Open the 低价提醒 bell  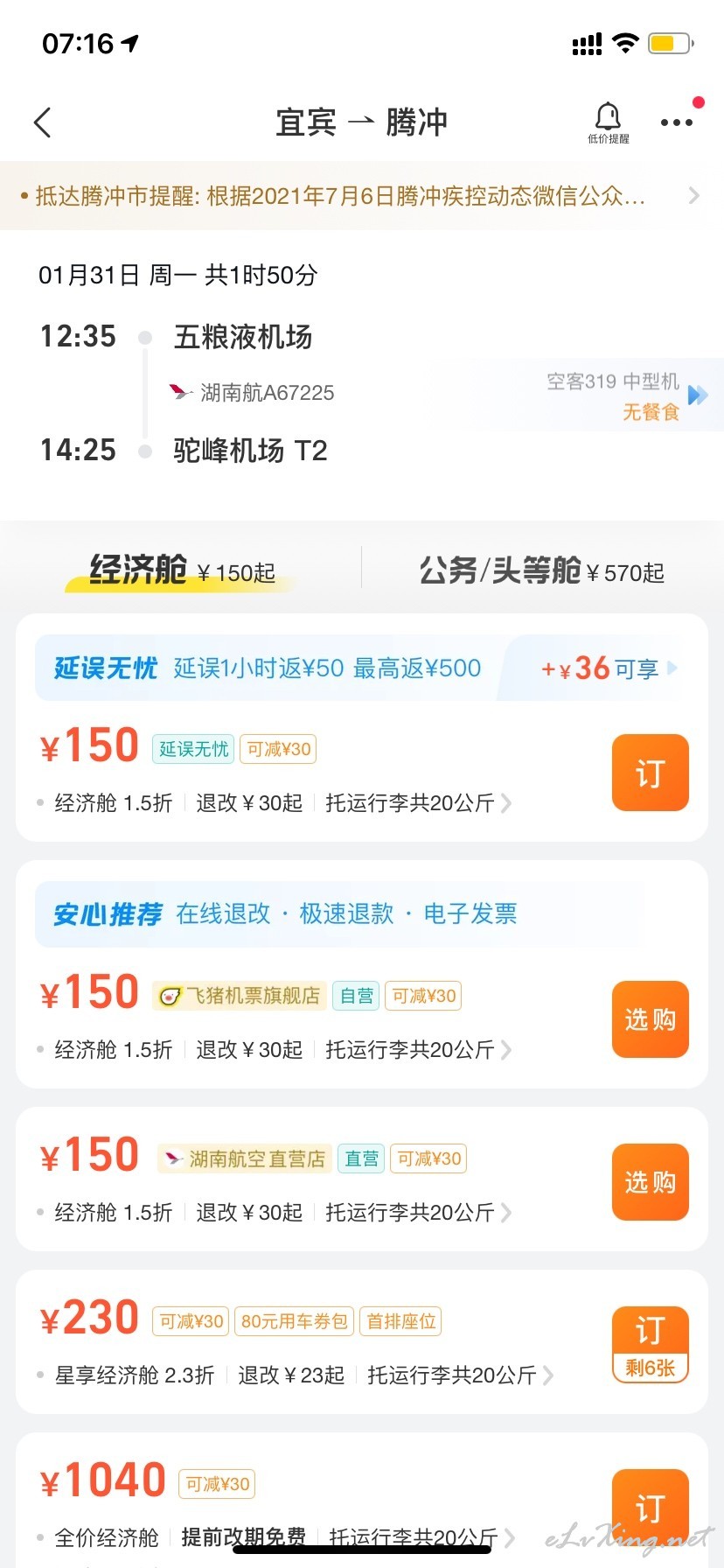point(608,122)
